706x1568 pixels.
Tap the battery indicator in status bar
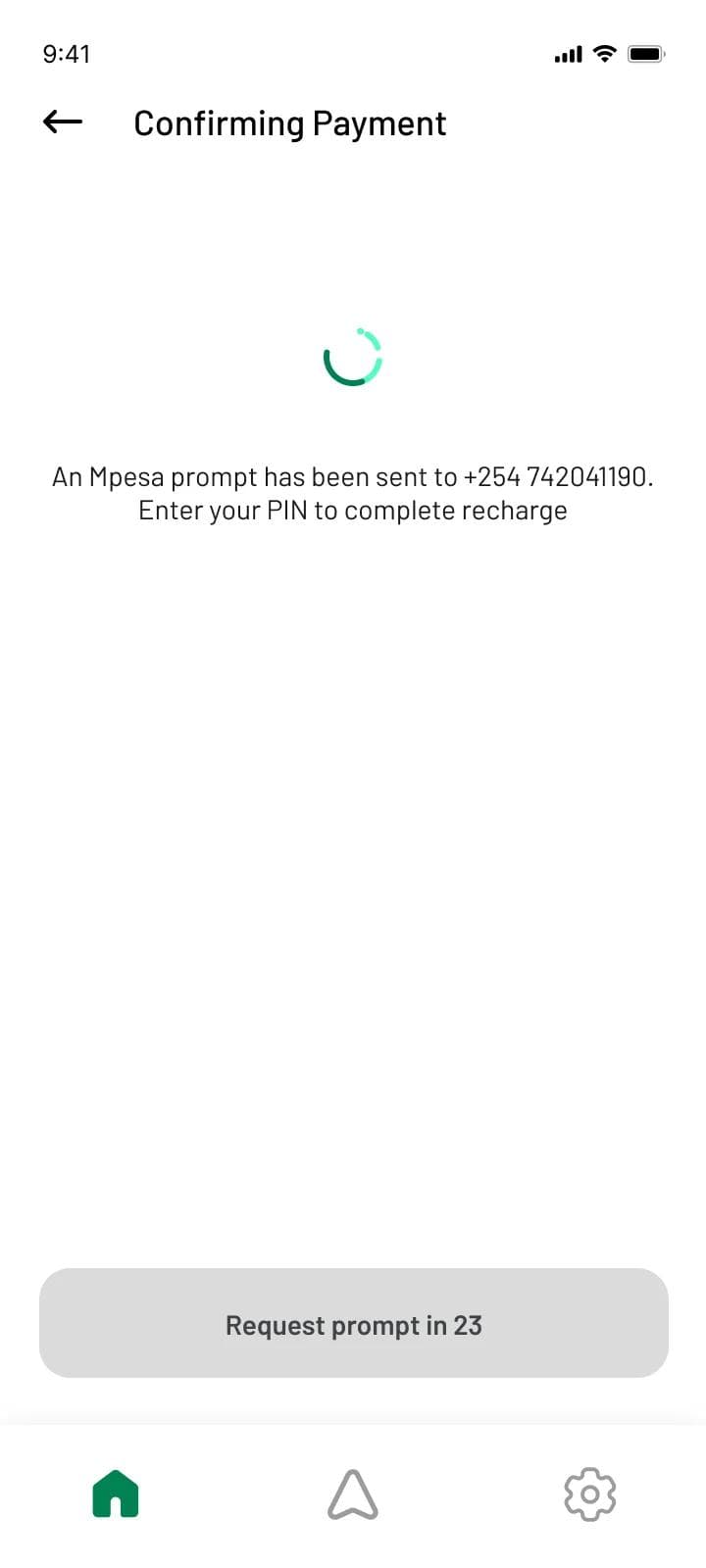click(646, 54)
